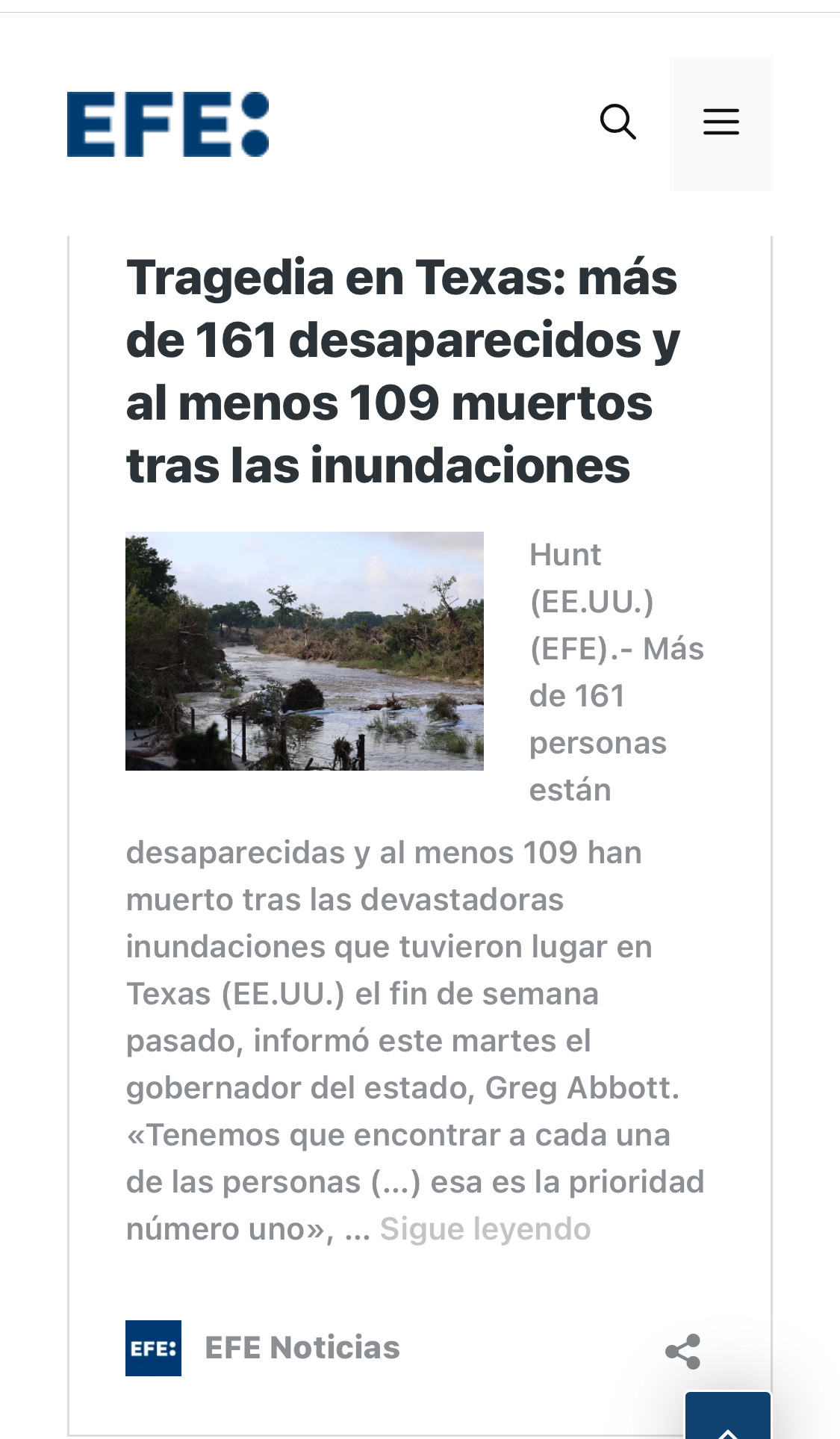This screenshot has height=1439, width=840.
Task: Share the Texas floods article
Action: 682,1351
